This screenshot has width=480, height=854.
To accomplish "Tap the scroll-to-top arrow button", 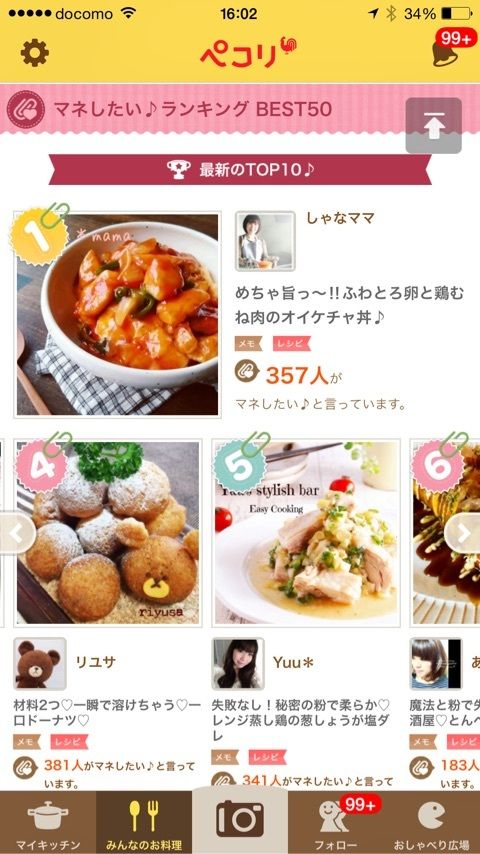I will [x=434, y=125].
